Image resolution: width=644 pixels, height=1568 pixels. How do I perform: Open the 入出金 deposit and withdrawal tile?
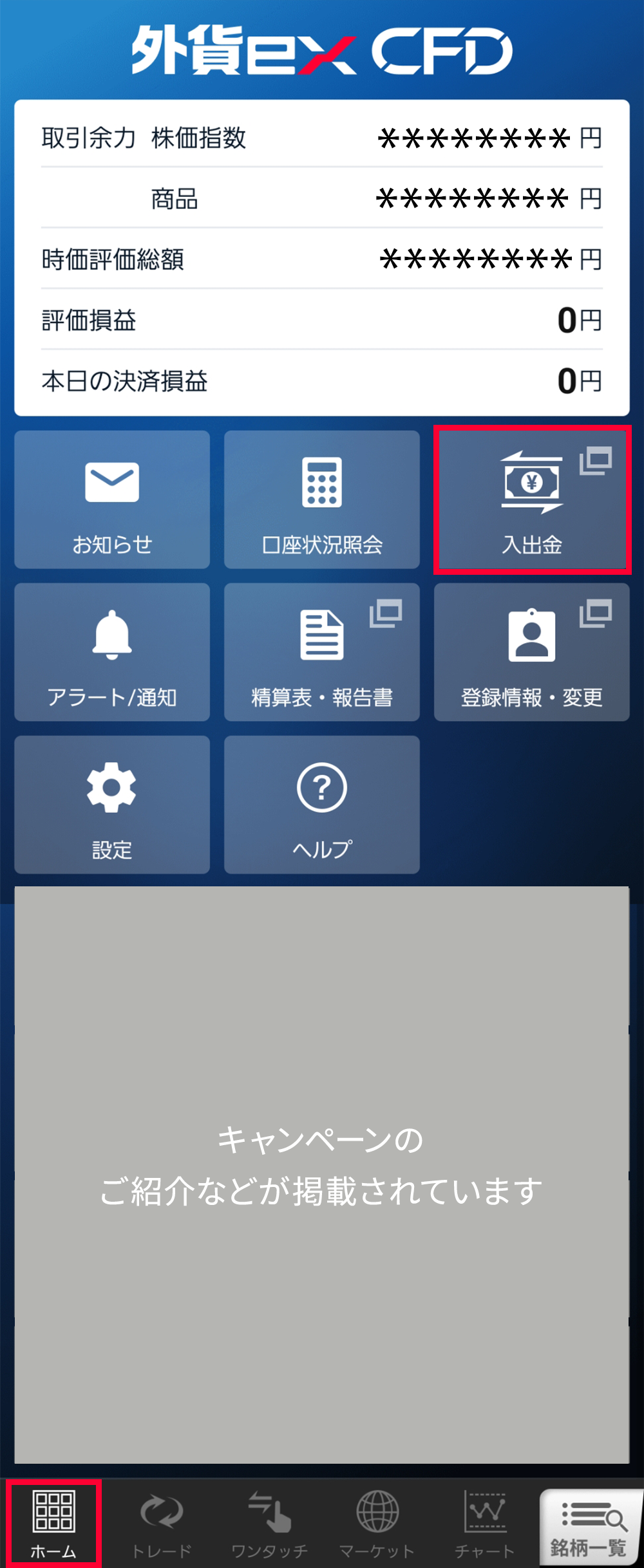pos(532,499)
